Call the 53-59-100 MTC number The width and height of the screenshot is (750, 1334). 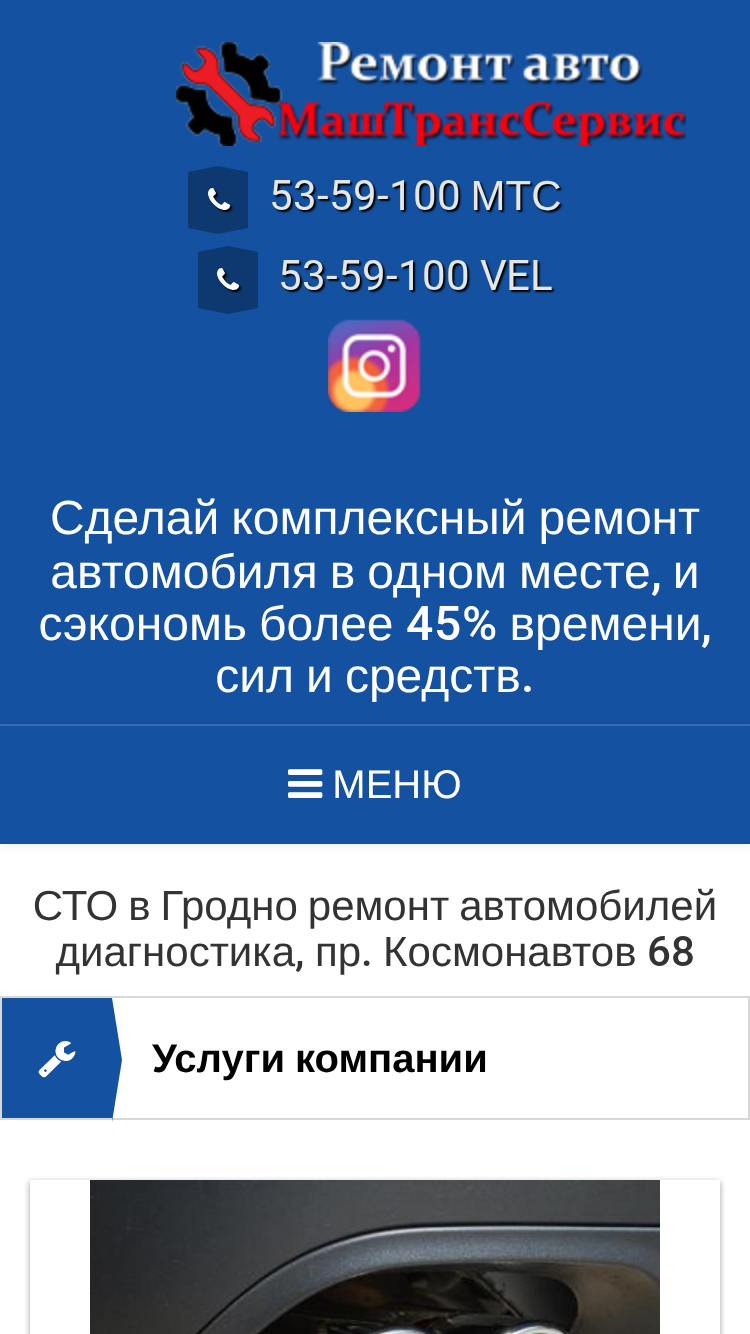coord(415,196)
